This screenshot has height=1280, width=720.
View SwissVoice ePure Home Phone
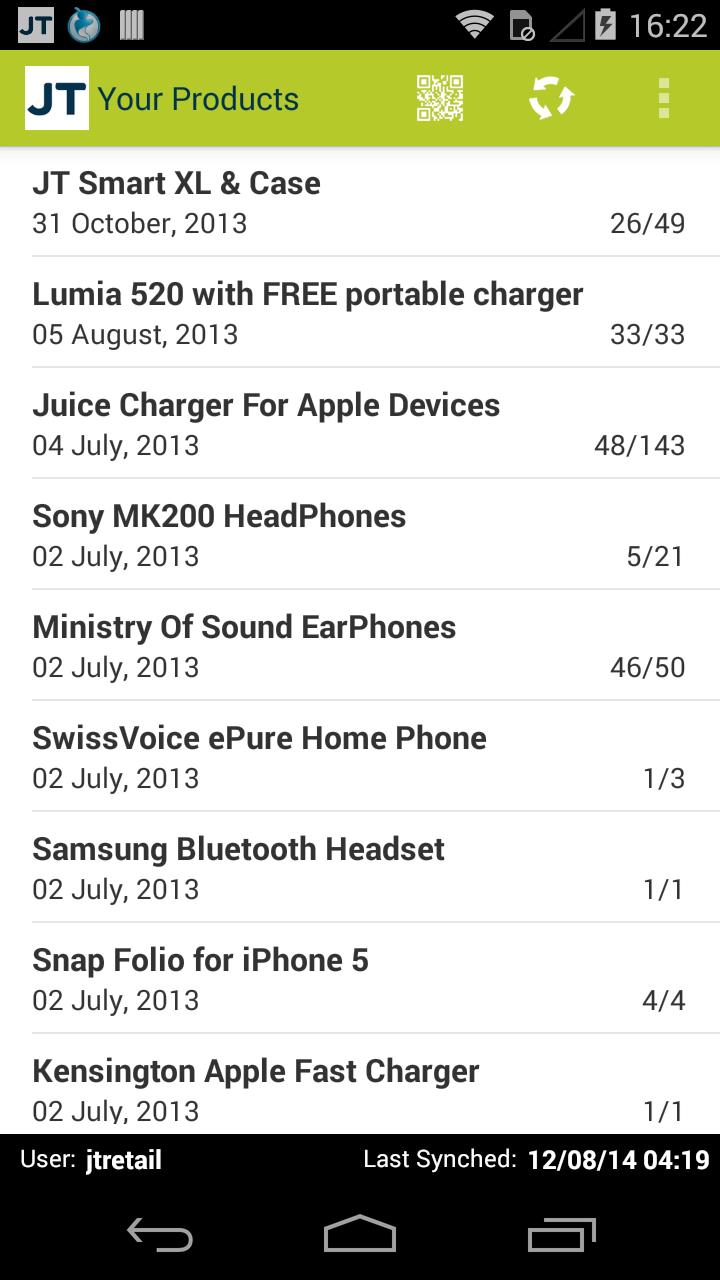tap(359, 757)
